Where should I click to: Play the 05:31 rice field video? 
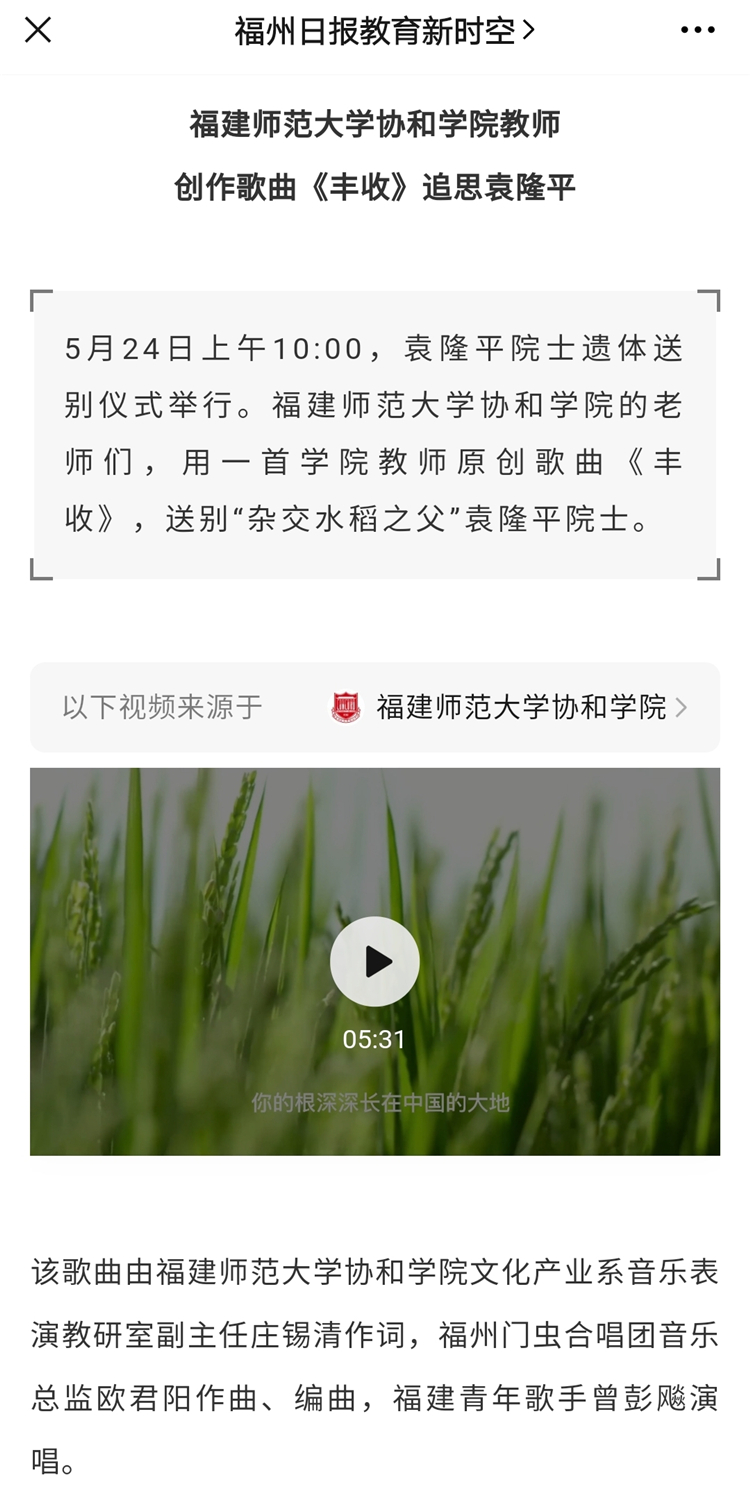coord(374,961)
